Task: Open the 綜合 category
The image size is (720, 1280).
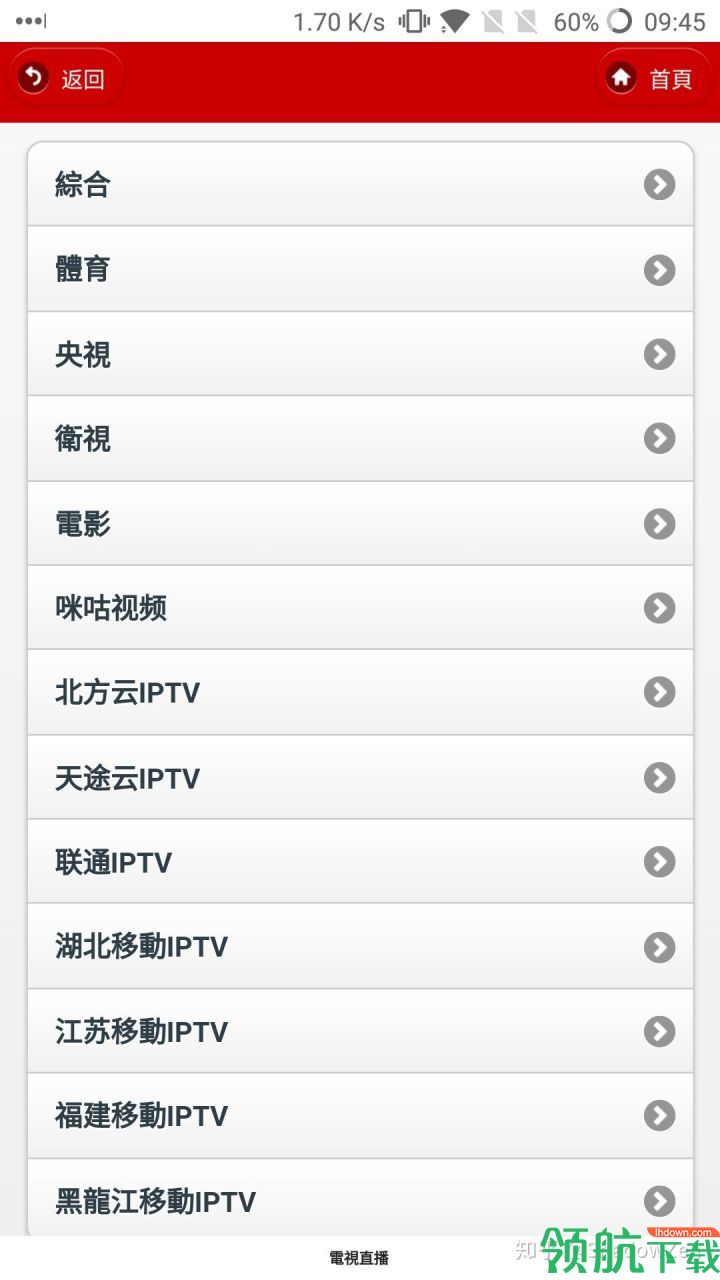Action: 360,184
